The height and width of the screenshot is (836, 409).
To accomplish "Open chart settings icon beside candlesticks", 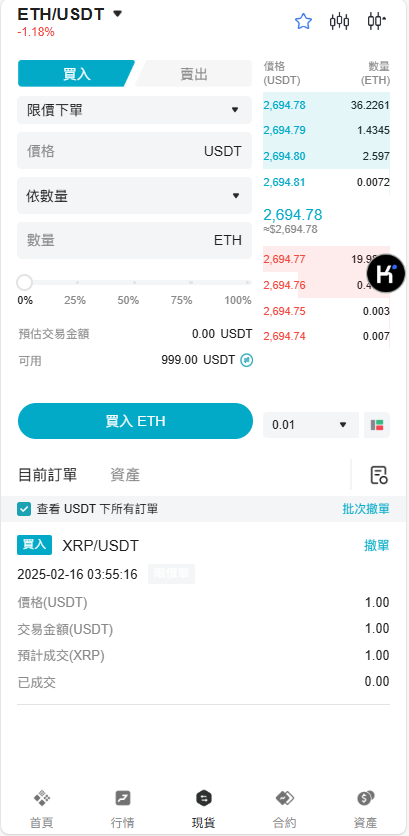I will [x=376, y=21].
